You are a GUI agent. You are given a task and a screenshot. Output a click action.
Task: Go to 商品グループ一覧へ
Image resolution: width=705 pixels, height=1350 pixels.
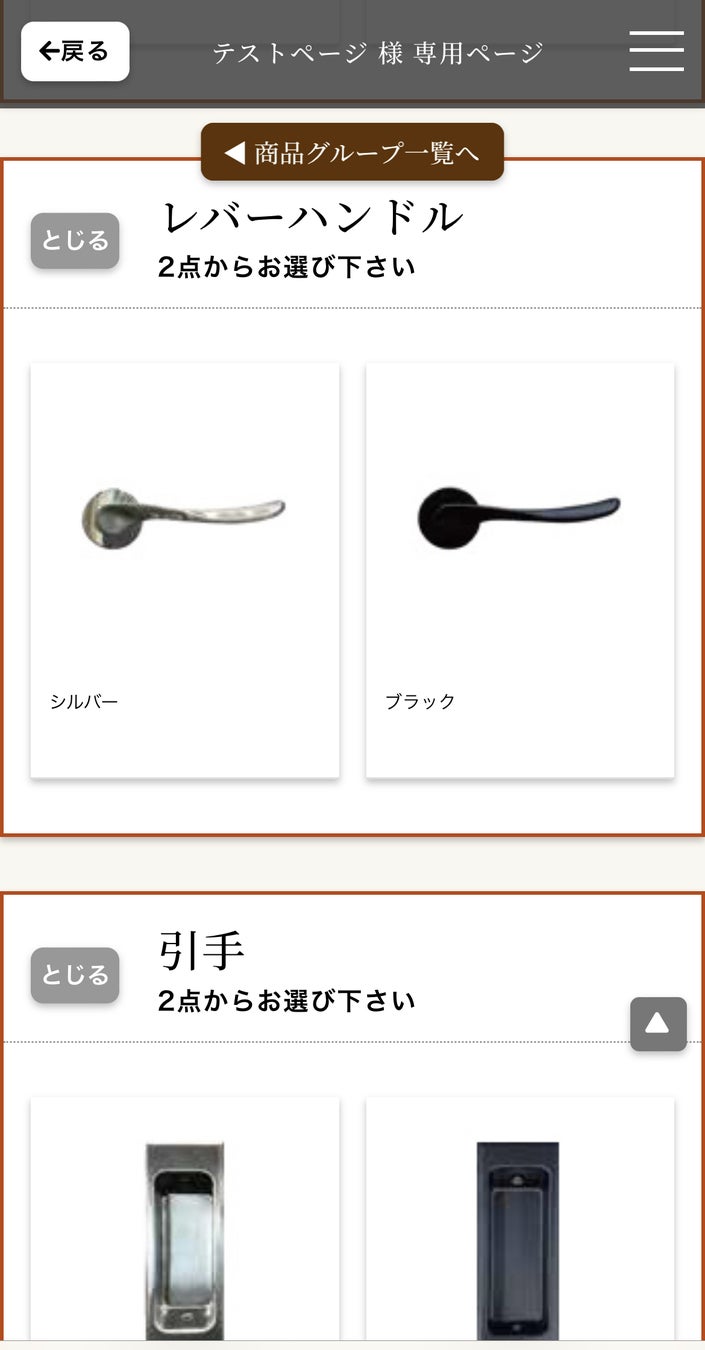352,152
